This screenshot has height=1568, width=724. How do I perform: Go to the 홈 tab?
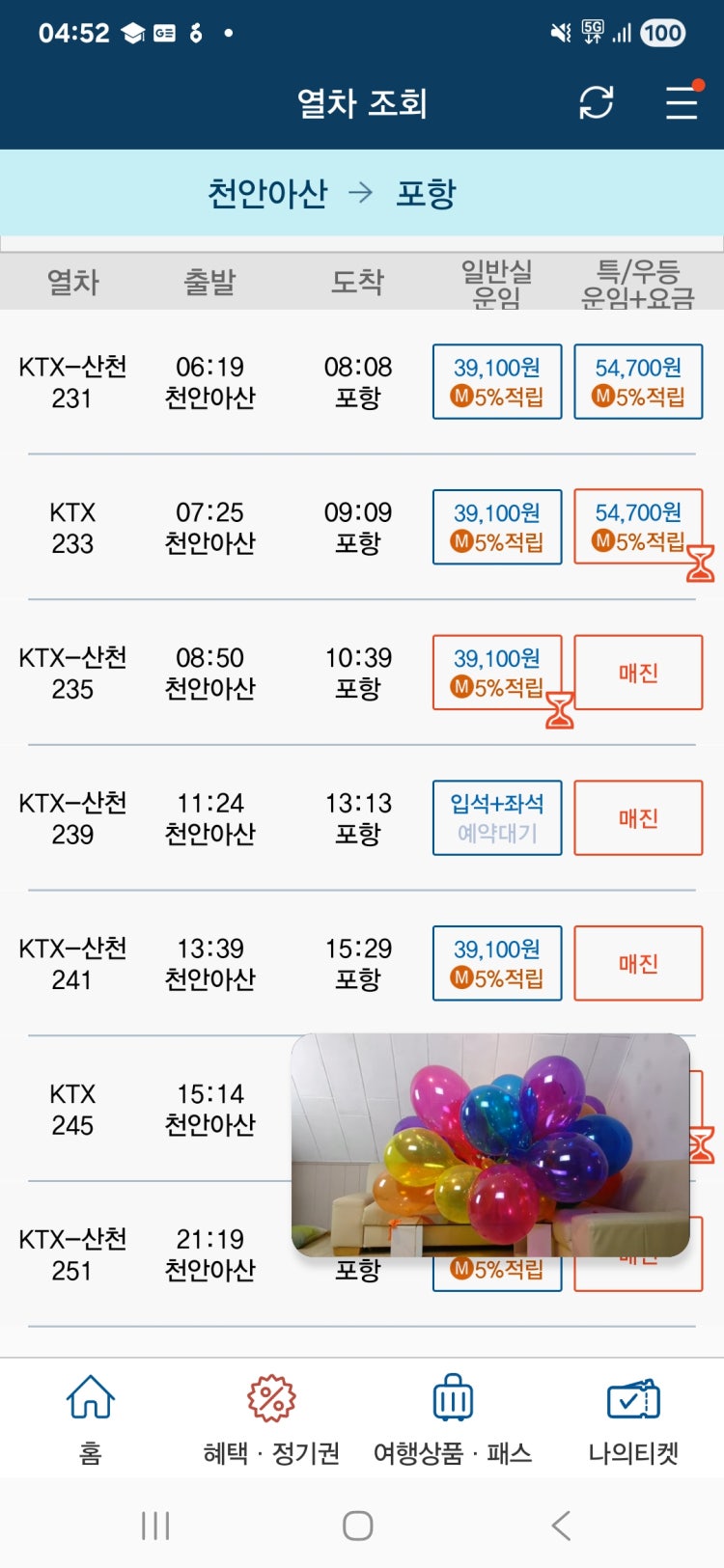[x=90, y=1418]
